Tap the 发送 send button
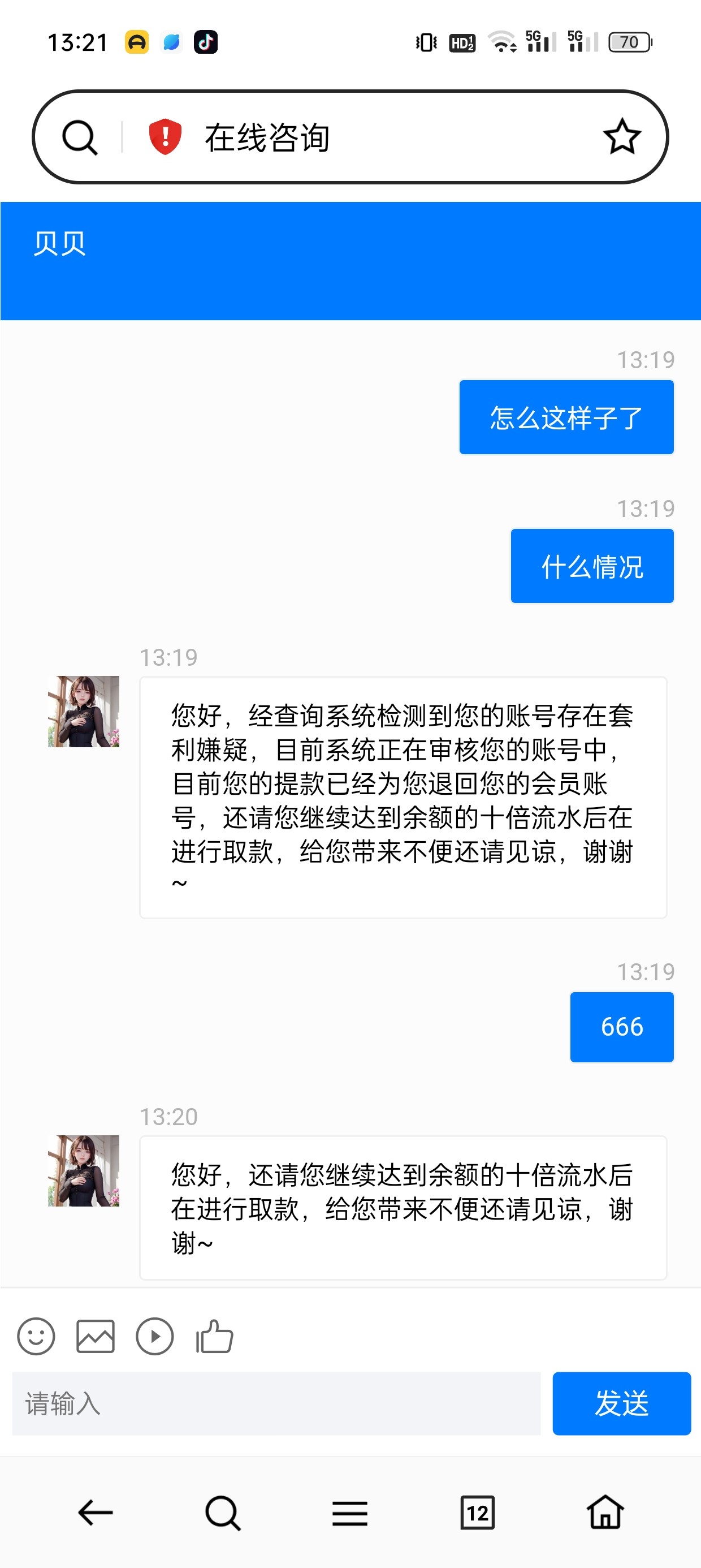The height and width of the screenshot is (1568, 701). (621, 1403)
